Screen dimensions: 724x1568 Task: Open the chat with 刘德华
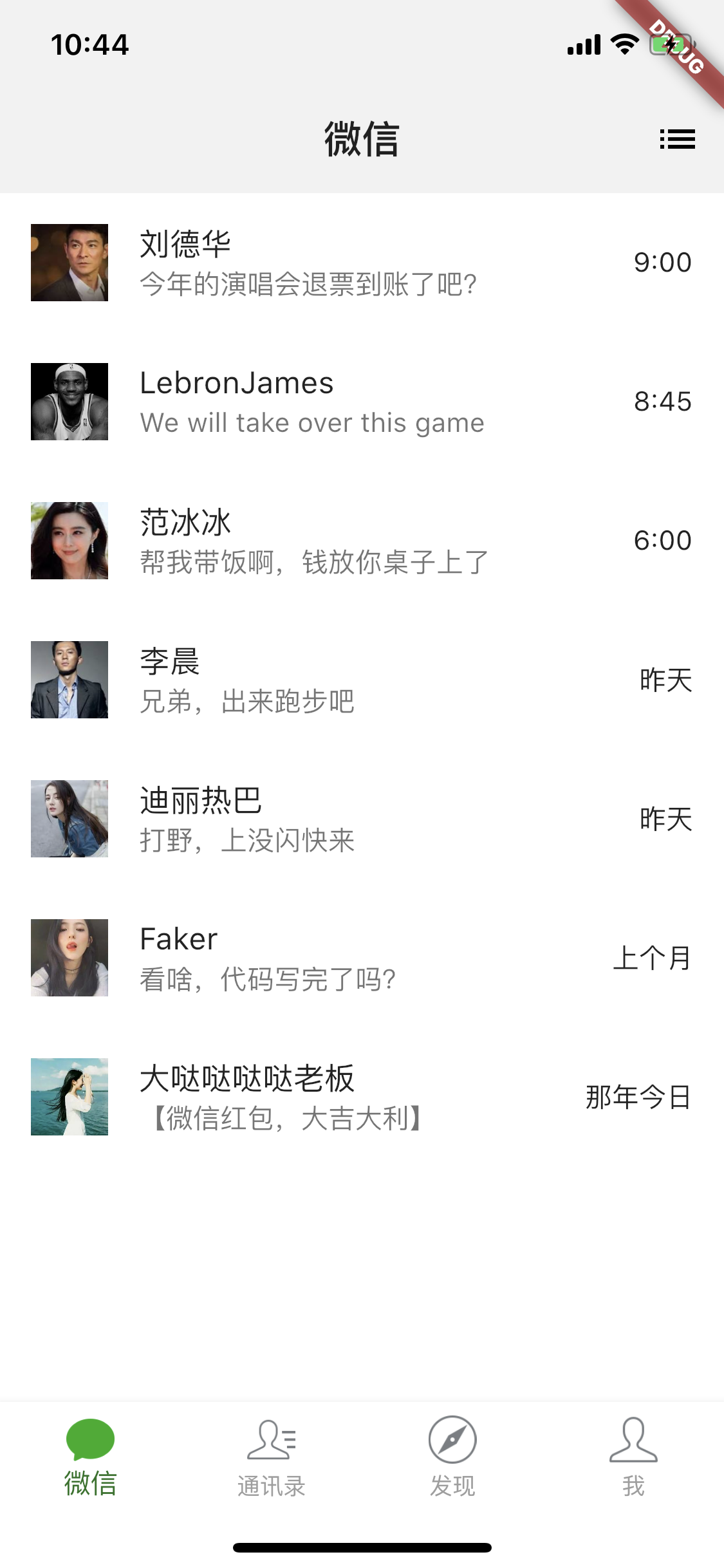362,263
